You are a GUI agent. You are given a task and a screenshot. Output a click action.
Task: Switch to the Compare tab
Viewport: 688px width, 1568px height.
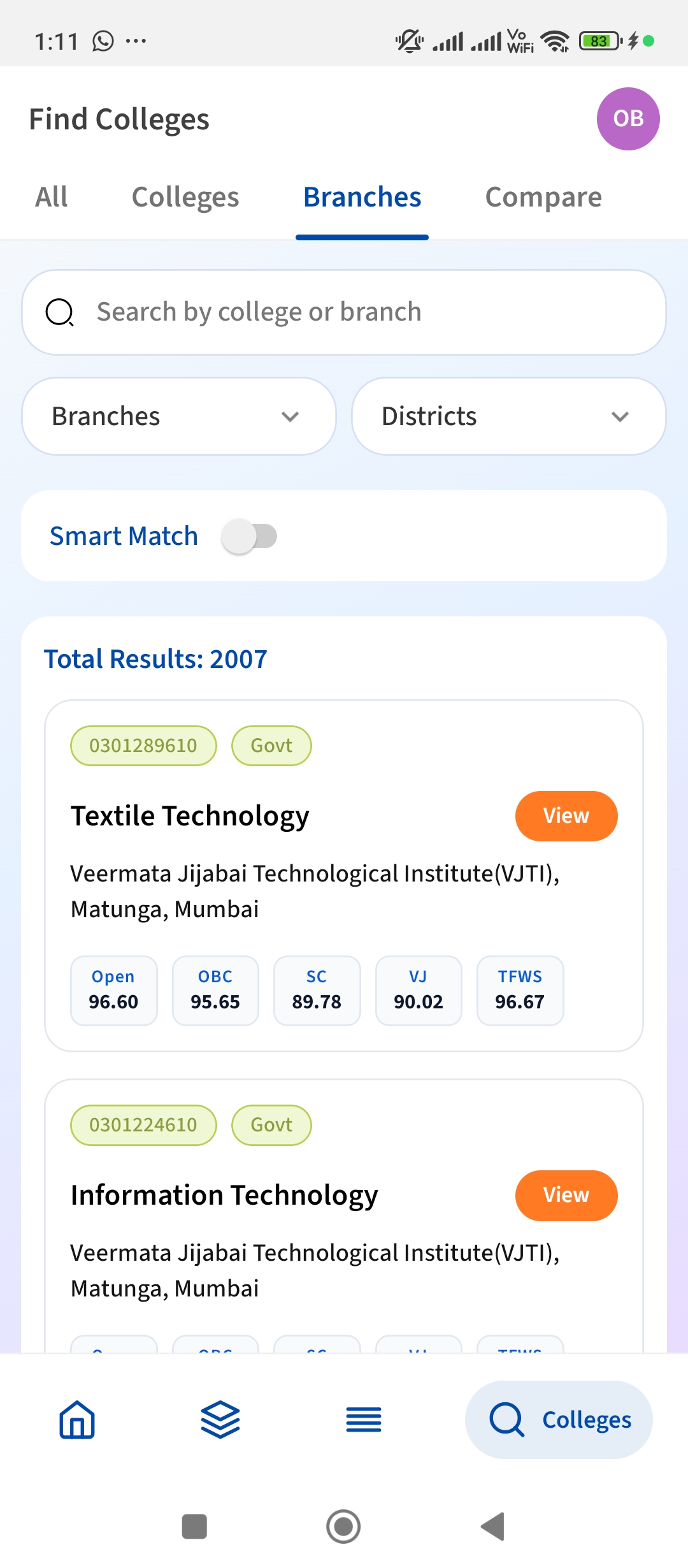click(x=543, y=197)
